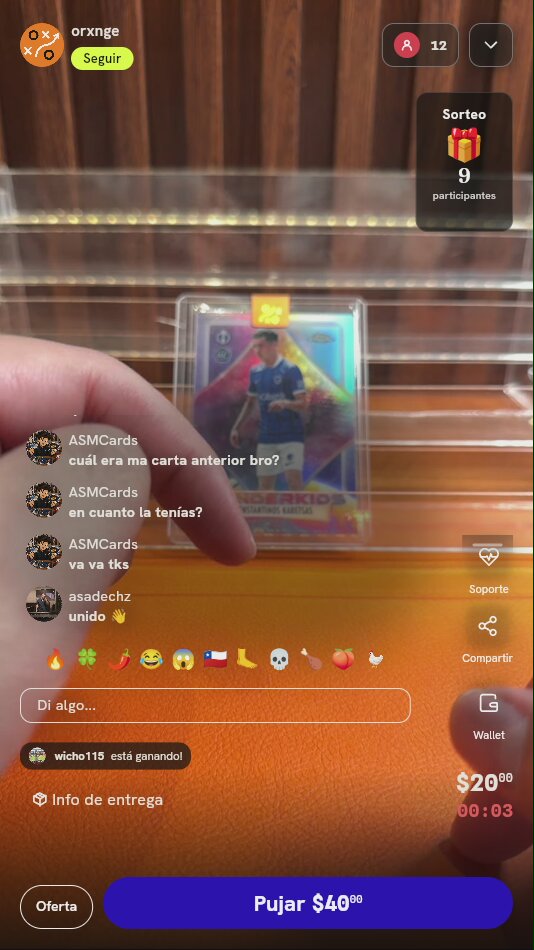Follow orxnge with the Seguir button
Image resolution: width=534 pixels, height=950 pixels.
[102, 59]
